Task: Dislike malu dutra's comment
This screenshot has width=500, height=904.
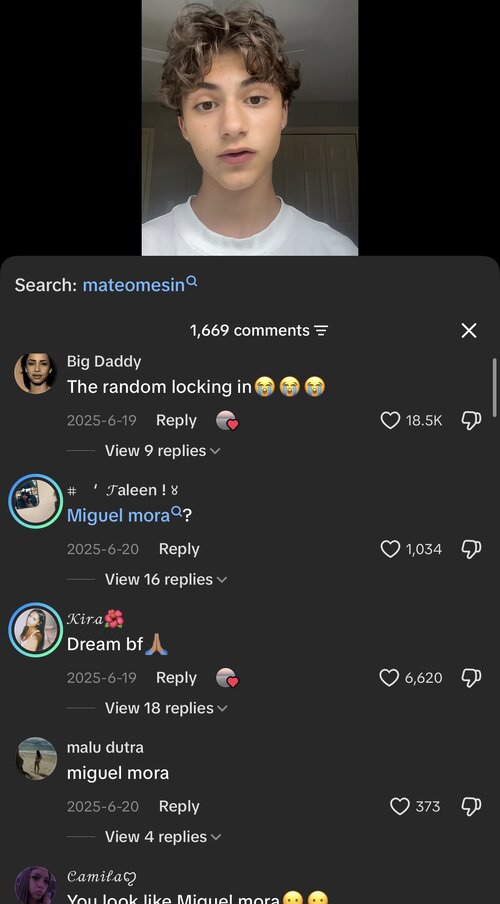Action: [x=471, y=806]
